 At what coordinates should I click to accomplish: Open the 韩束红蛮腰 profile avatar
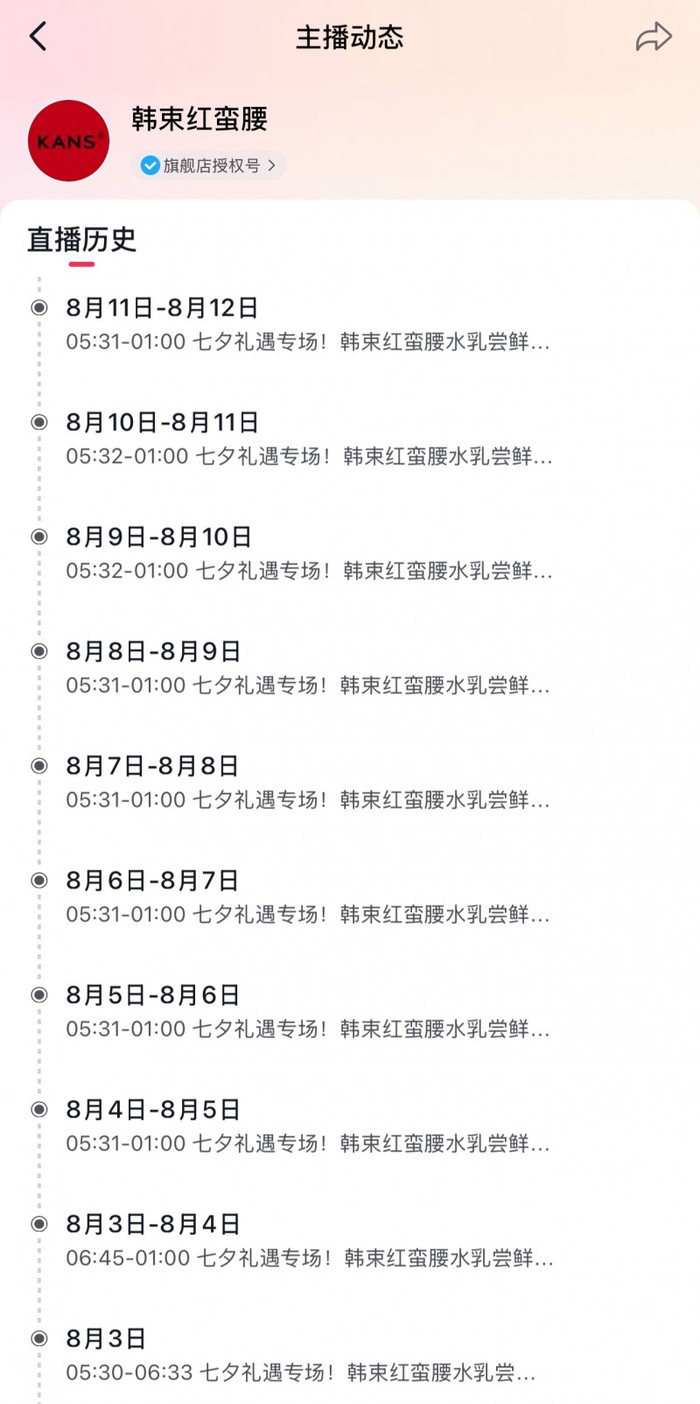pos(68,141)
